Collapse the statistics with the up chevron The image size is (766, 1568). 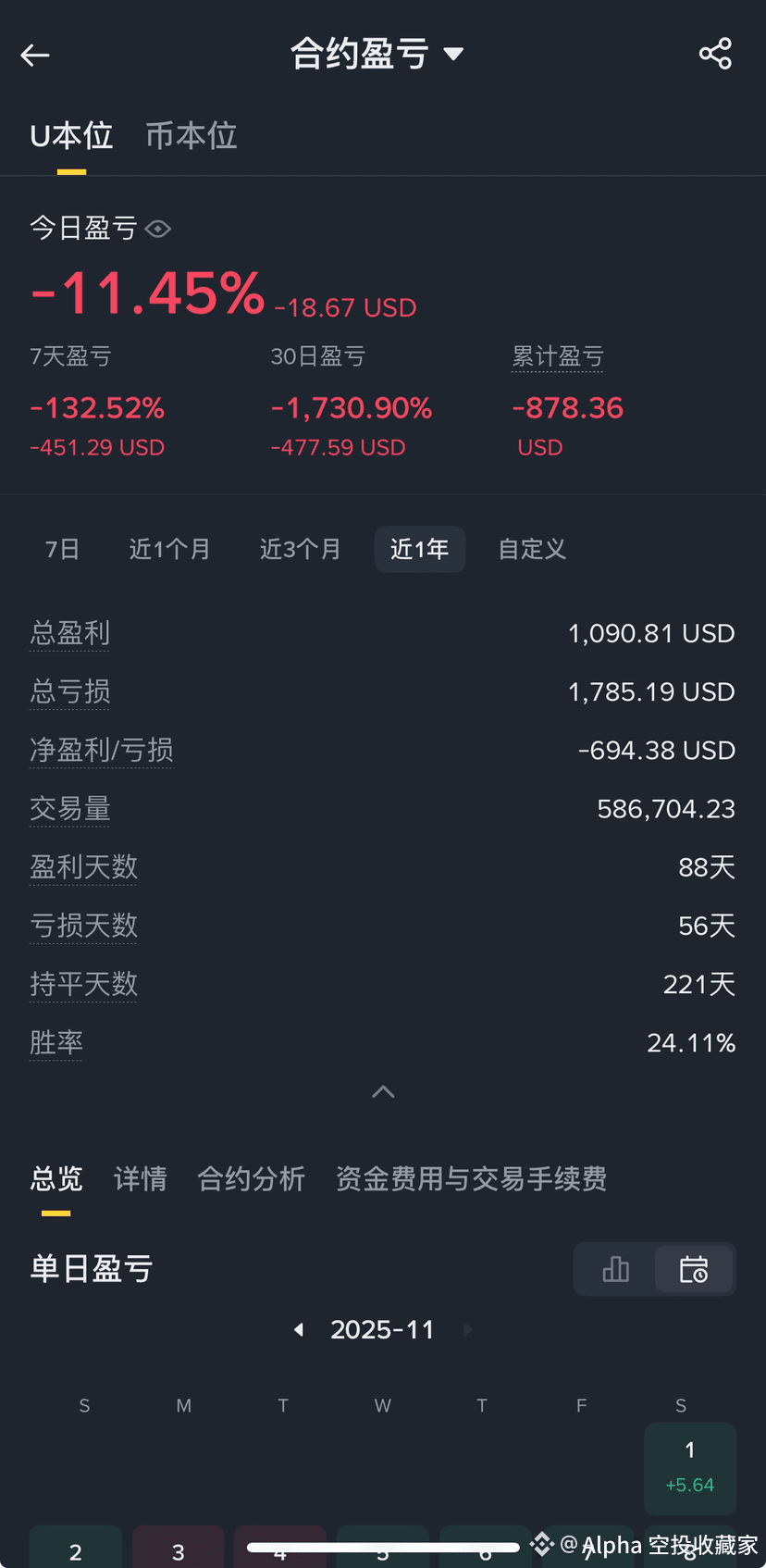pos(383,1092)
